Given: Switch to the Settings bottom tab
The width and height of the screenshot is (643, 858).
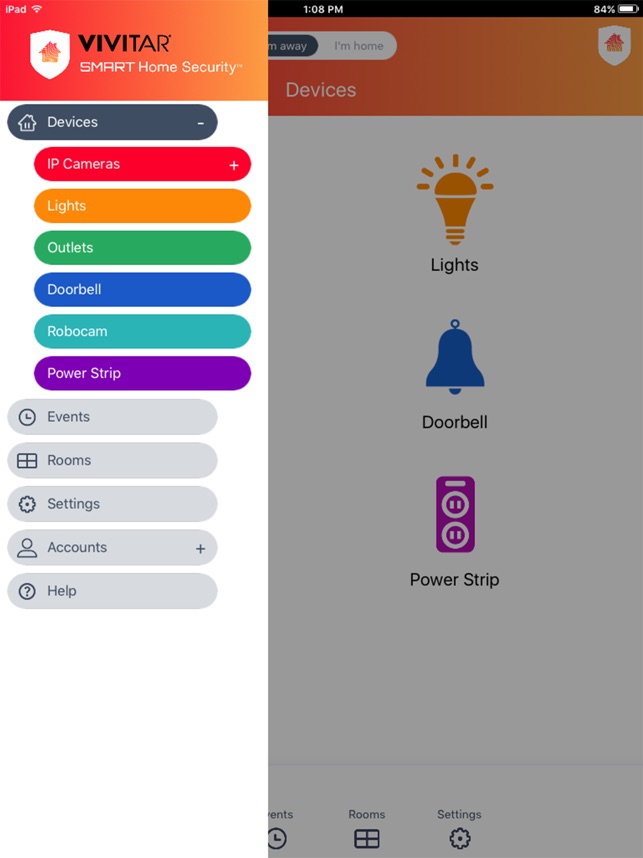Looking at the screenshot, I should pyautogui.click(x=459, y=828).
